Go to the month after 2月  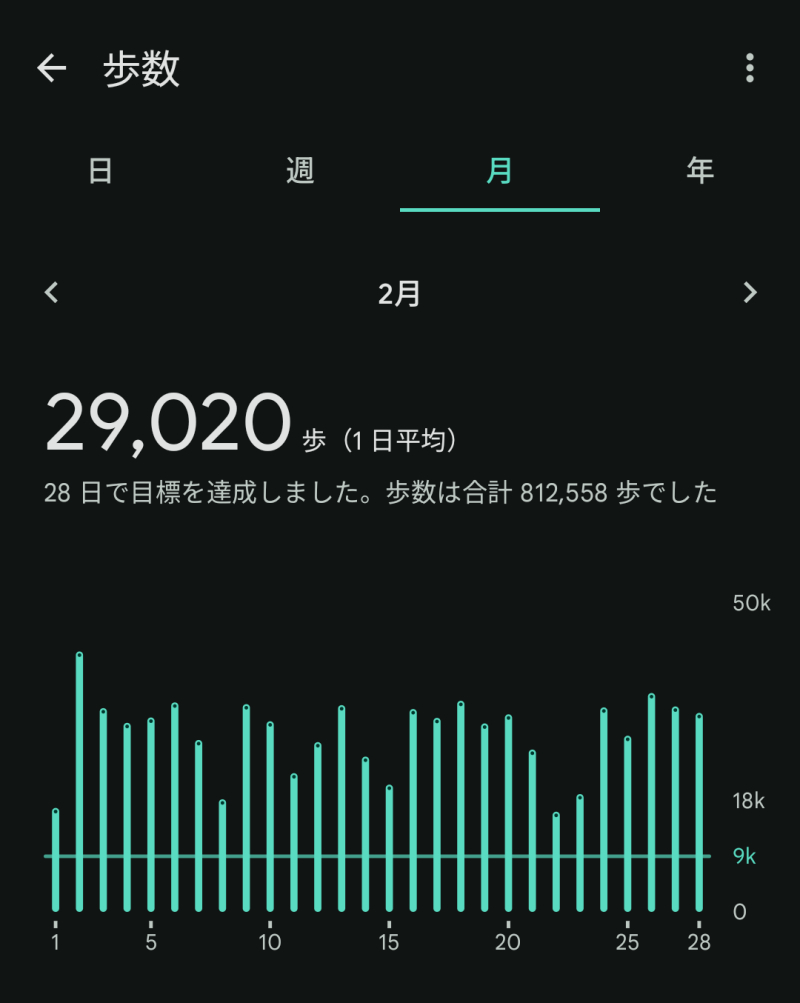click(750, 293)
